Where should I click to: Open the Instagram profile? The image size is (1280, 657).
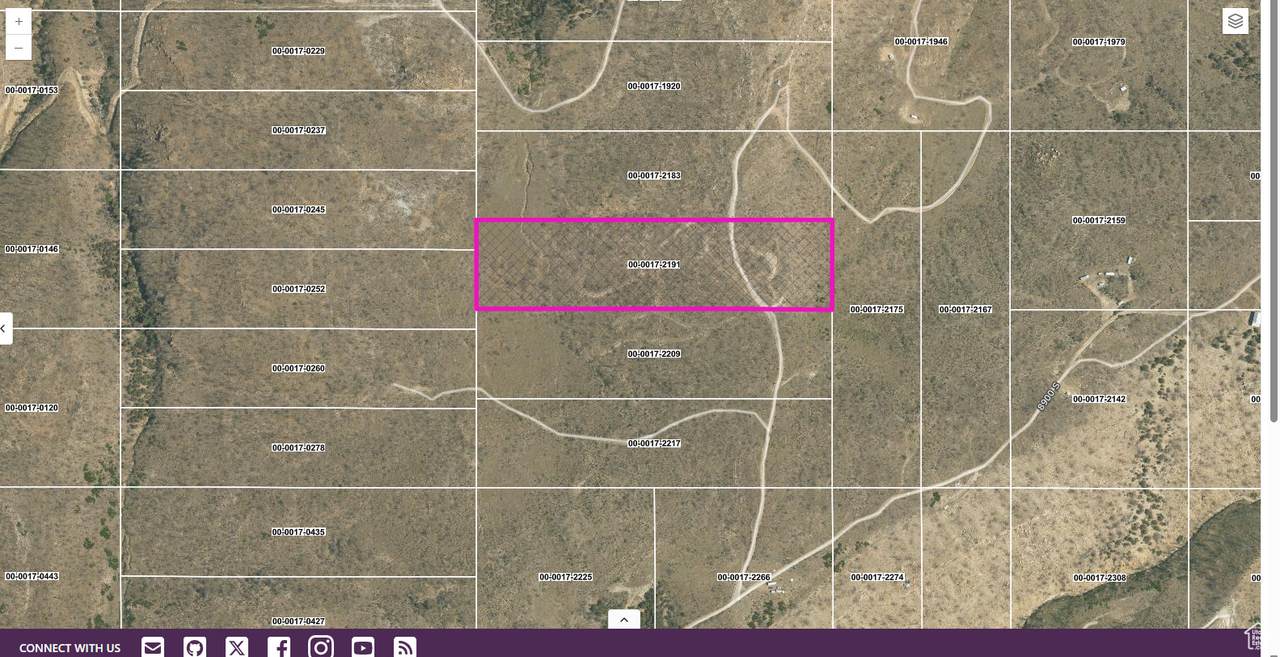coord(321,647)
